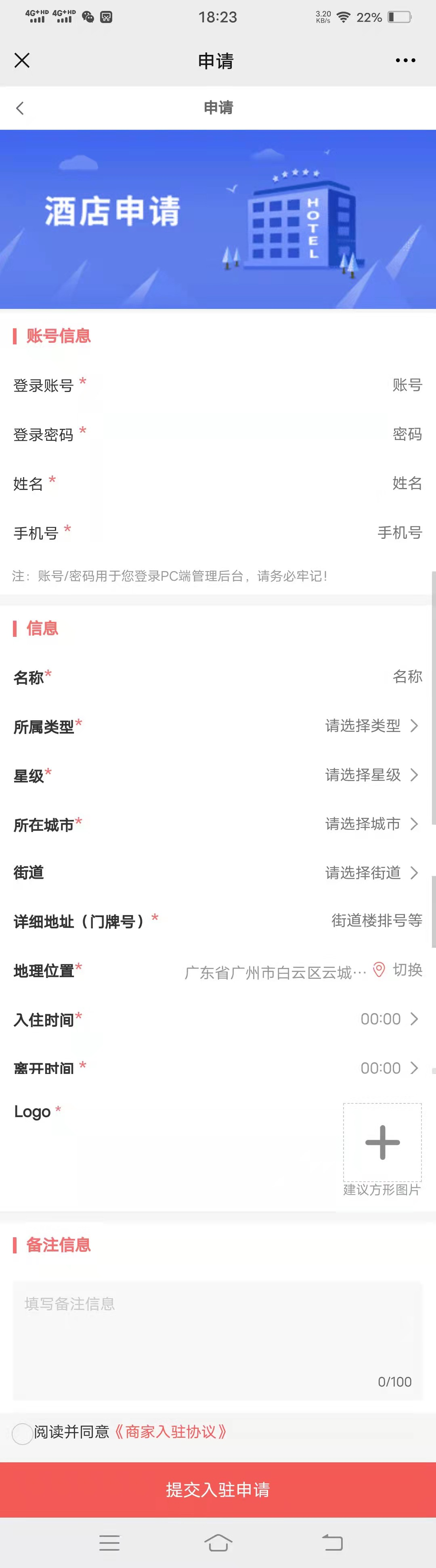436x1568 pixels.
Task: Open the 街道 street picker
Action: pos(371,873)
